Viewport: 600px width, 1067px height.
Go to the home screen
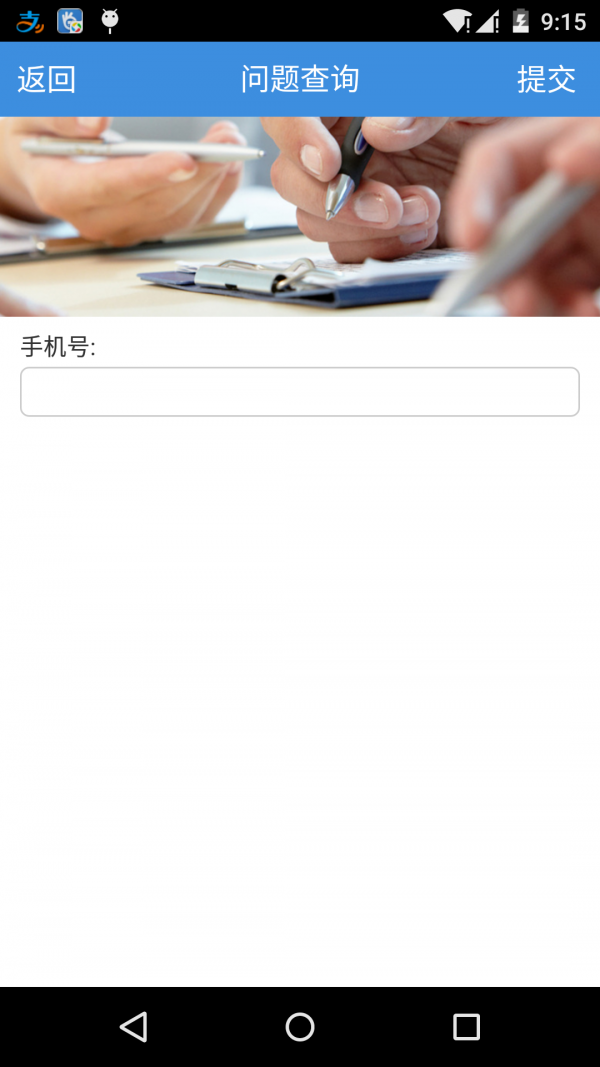tap(300, 1027)
